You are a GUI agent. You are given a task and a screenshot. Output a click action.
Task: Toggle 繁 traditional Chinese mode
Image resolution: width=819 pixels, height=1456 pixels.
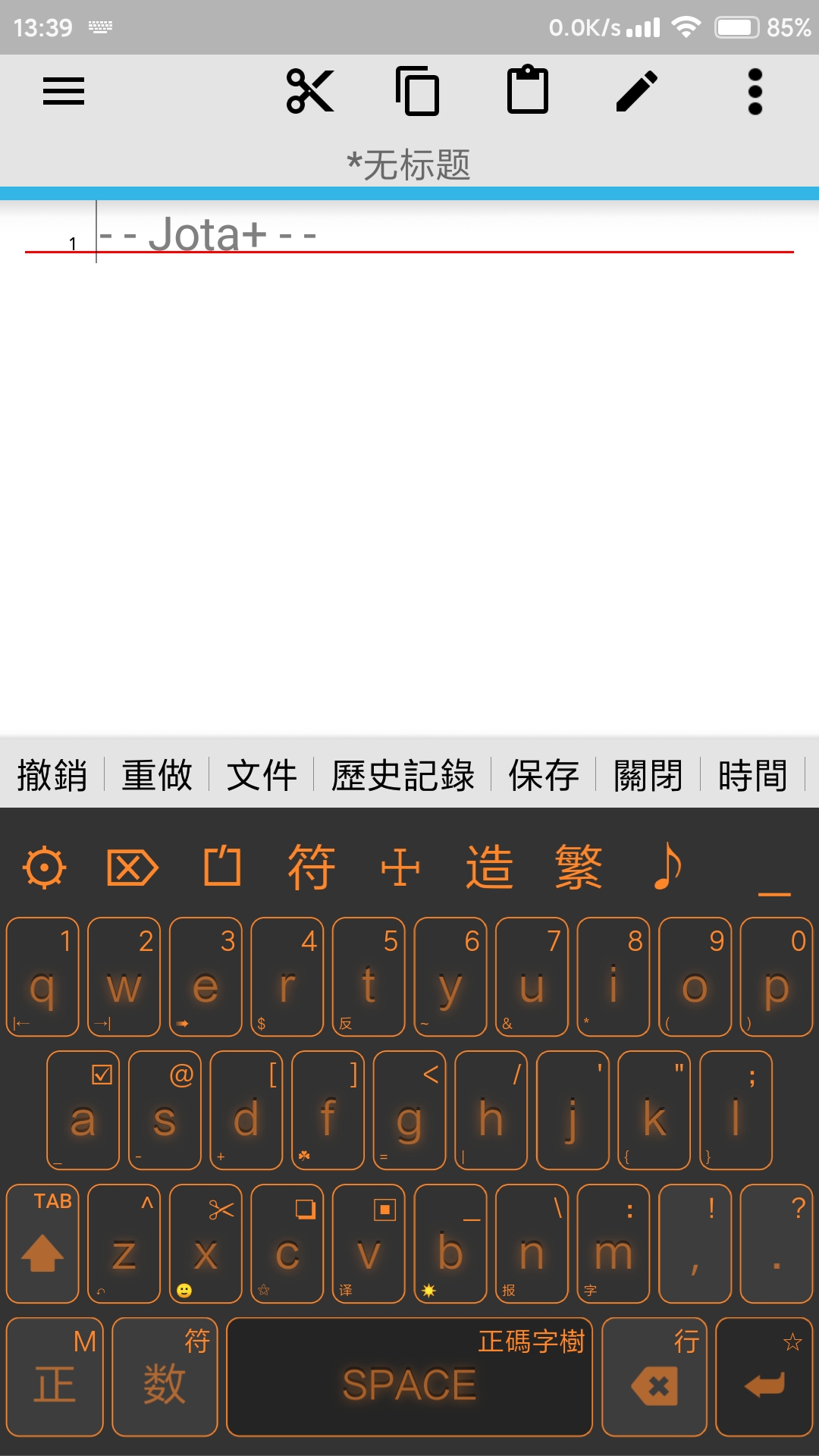point(579,868)
